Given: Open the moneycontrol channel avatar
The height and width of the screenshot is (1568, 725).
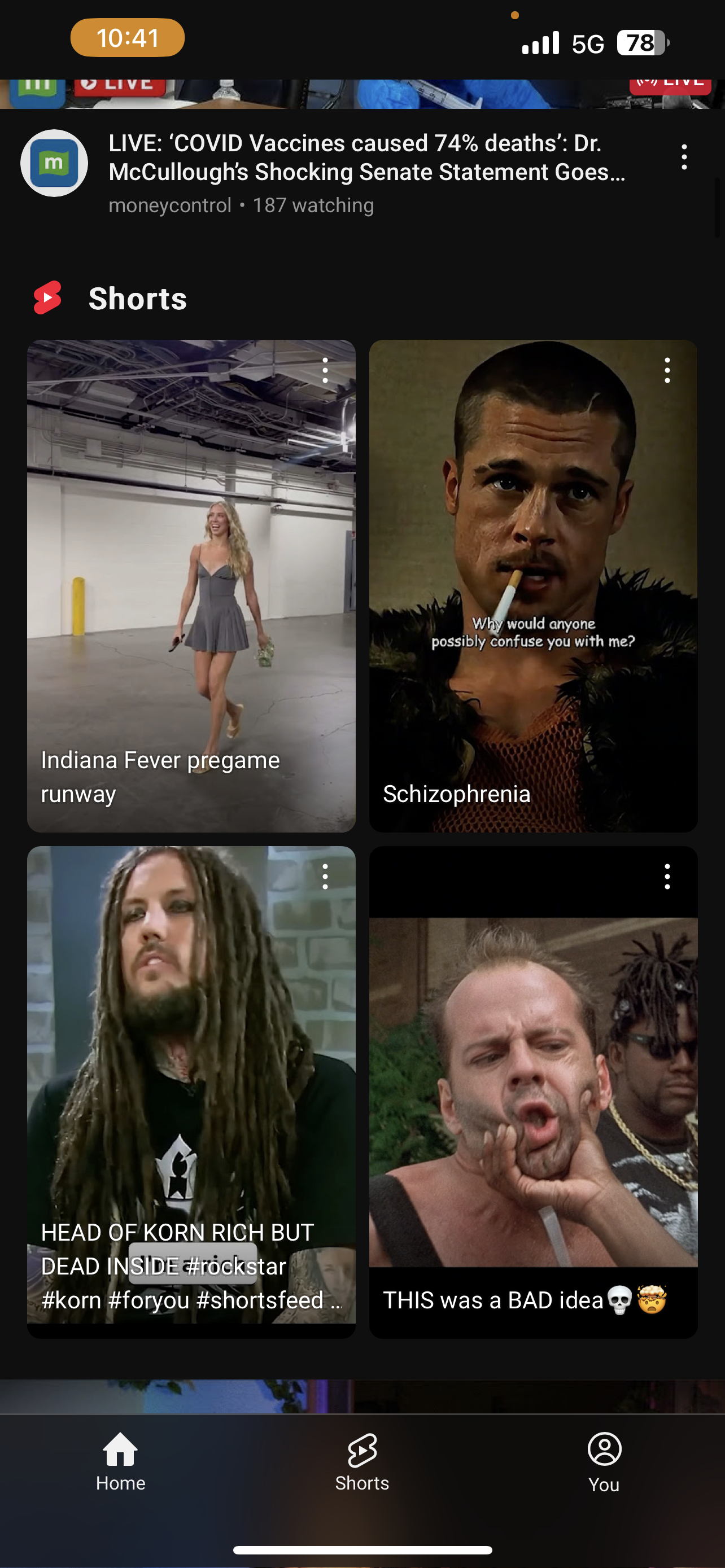Looking at the screenshot, I should (54, 163).
